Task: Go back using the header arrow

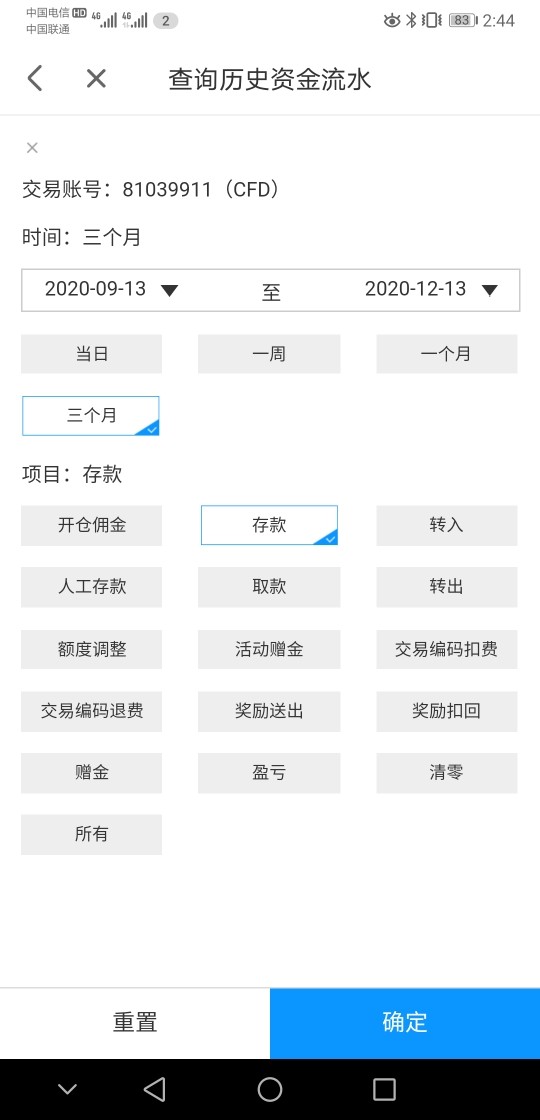Action: click(35, 79)
